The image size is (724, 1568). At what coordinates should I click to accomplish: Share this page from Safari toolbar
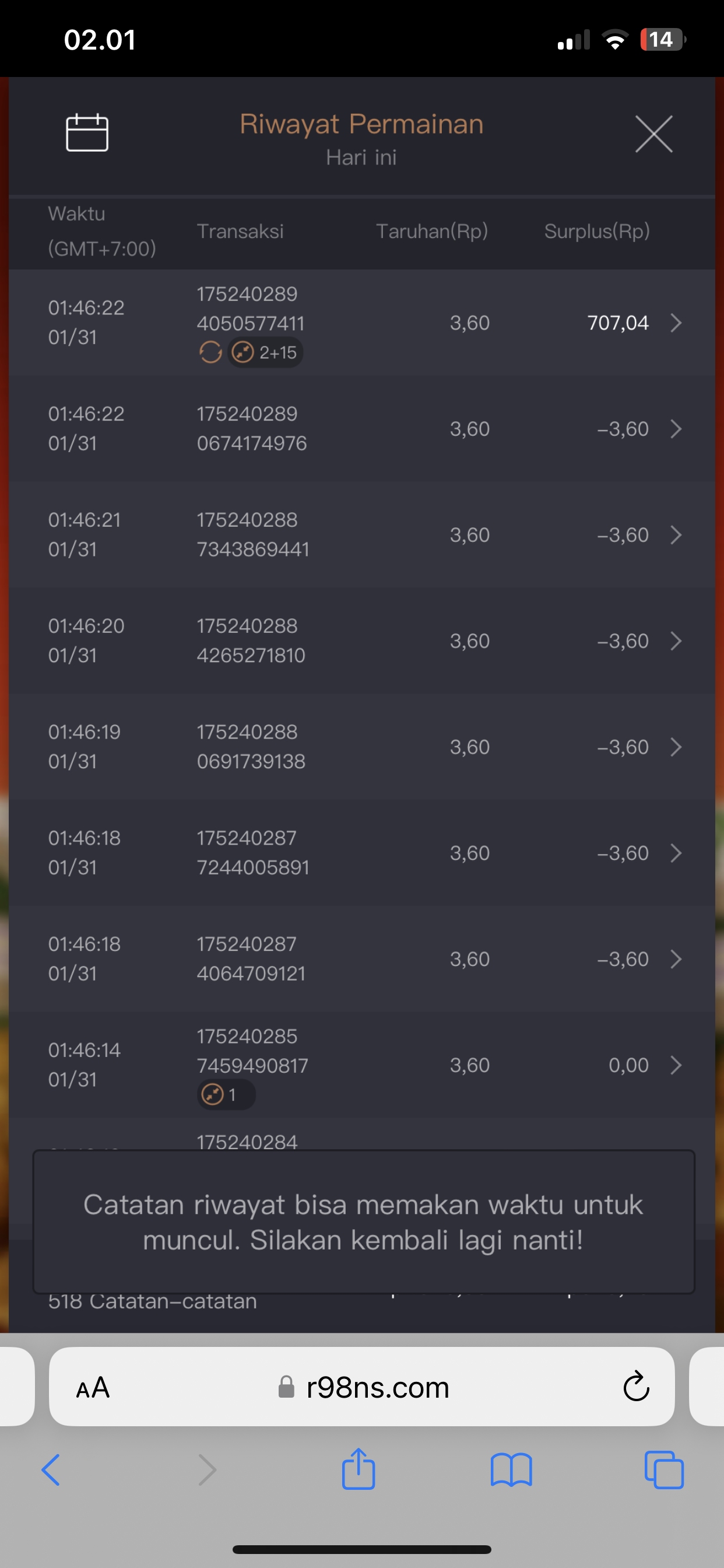tap(359, 1469)
